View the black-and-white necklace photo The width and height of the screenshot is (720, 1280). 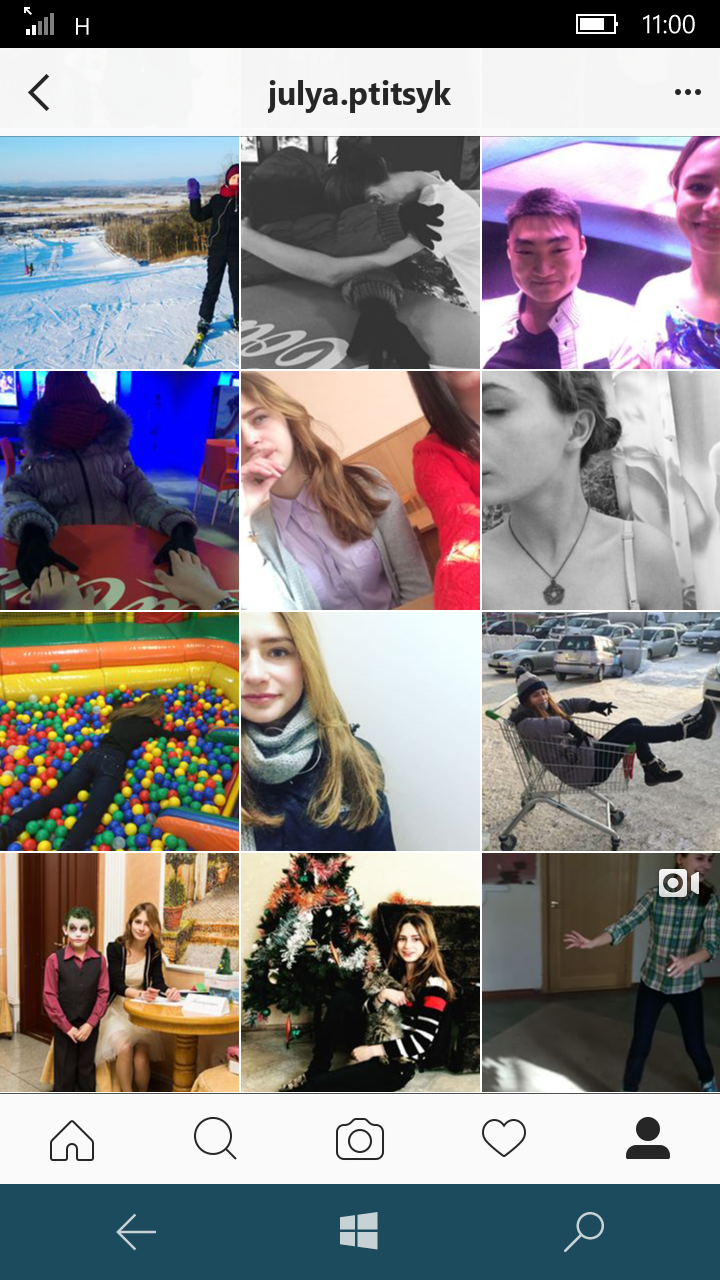click(600, 490)
